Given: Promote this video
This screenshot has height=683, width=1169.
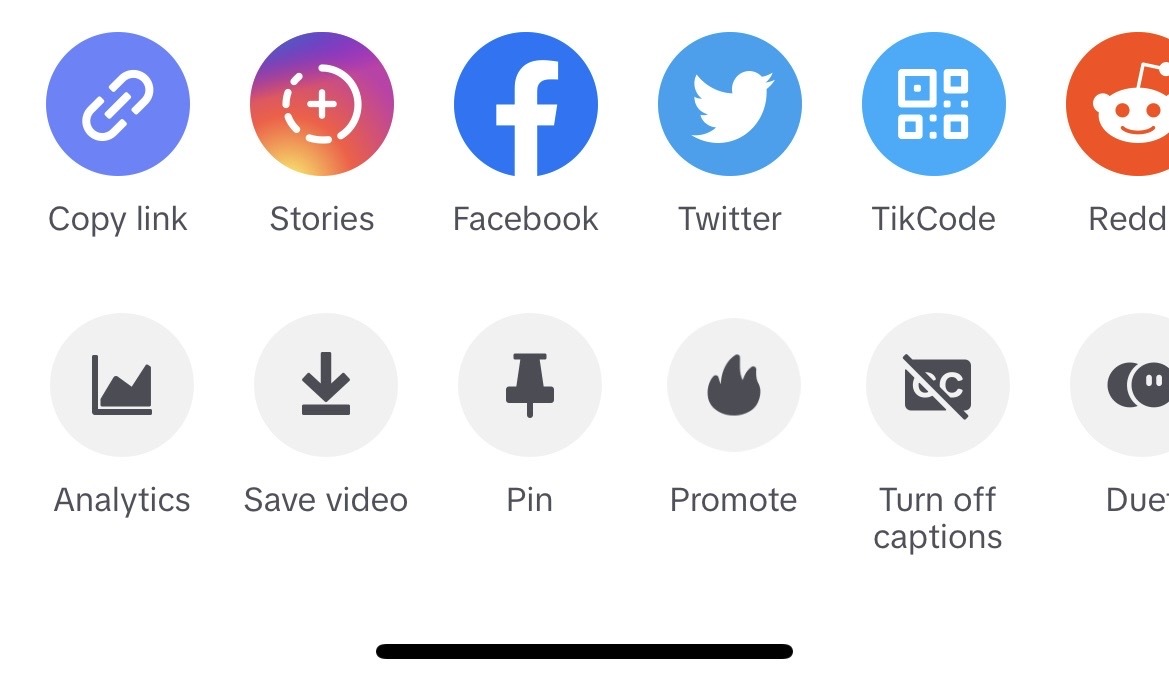Looking at the screenshot, I should pos(734,385).
